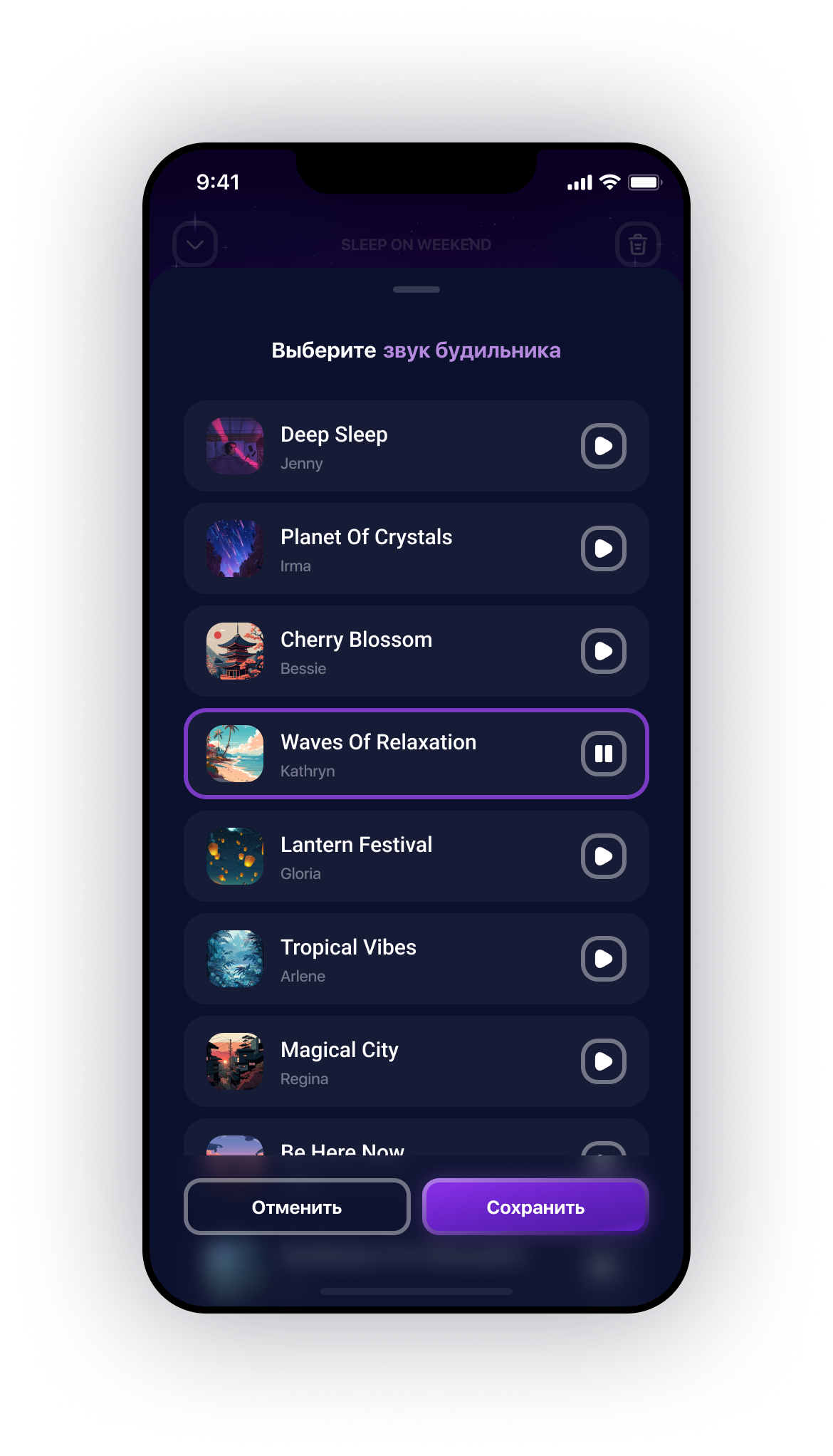Pause the Waves Of Relaxation preview
Screen dimensions: 833x1456
pos(603,754)
